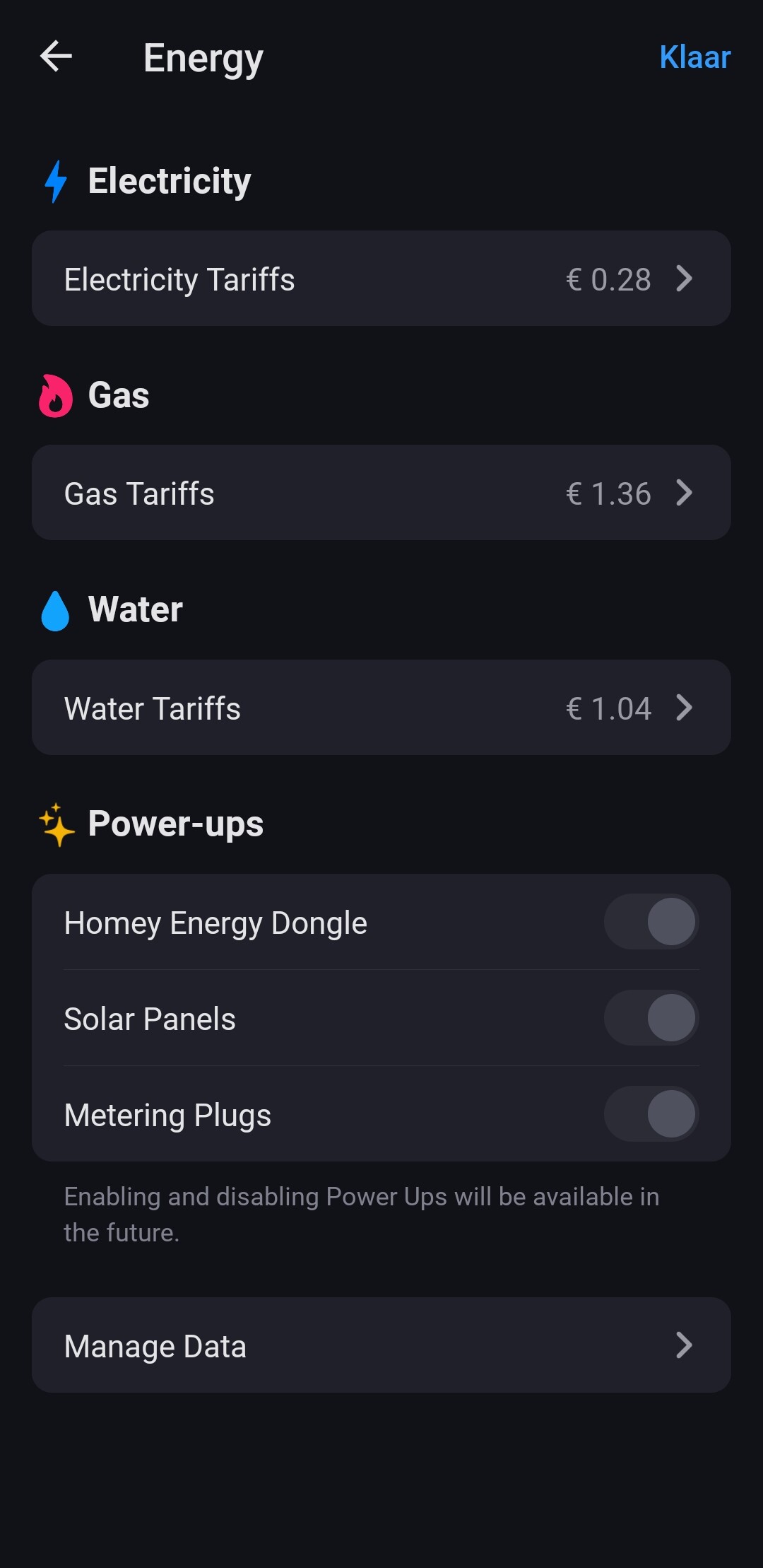Open the Manage Data row
This screenshot has width=763, height=1568.
pyautogui.click(x=381, y=1345)
